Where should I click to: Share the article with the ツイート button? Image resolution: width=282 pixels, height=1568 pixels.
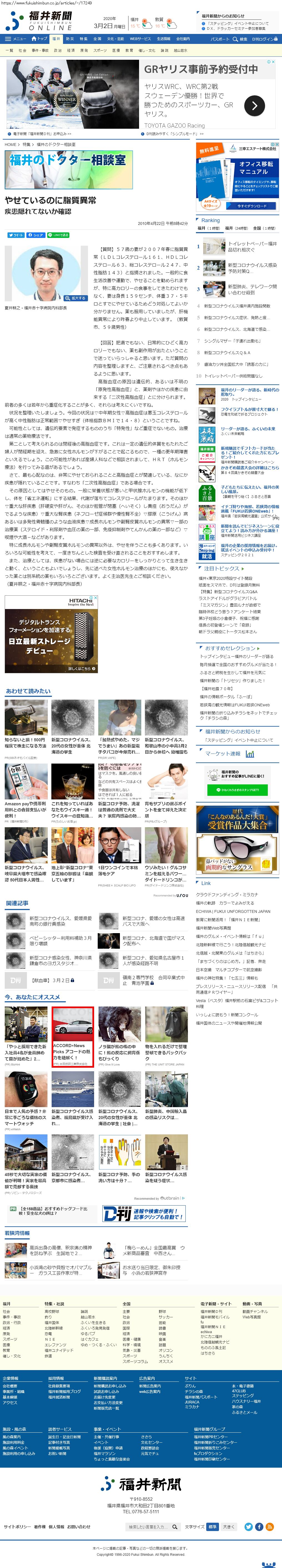(16, 235)
